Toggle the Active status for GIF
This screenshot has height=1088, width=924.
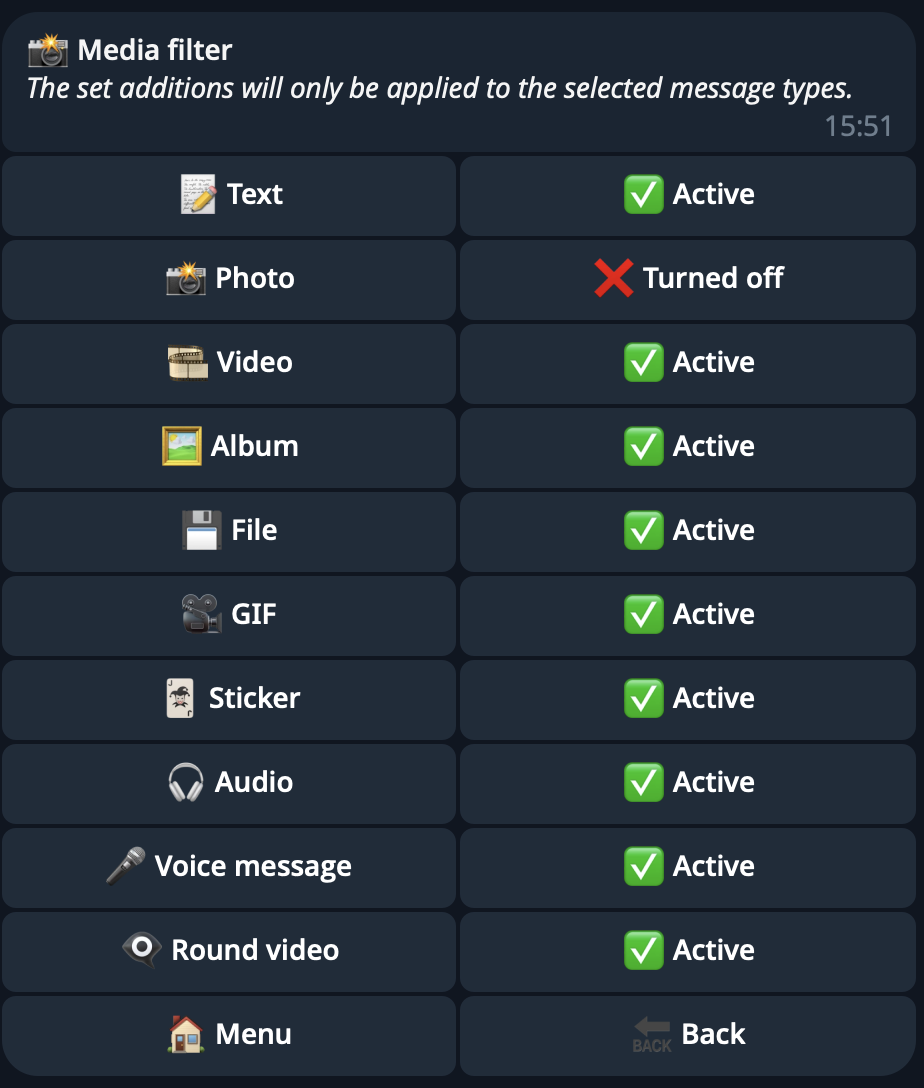[x=688, y=615]
